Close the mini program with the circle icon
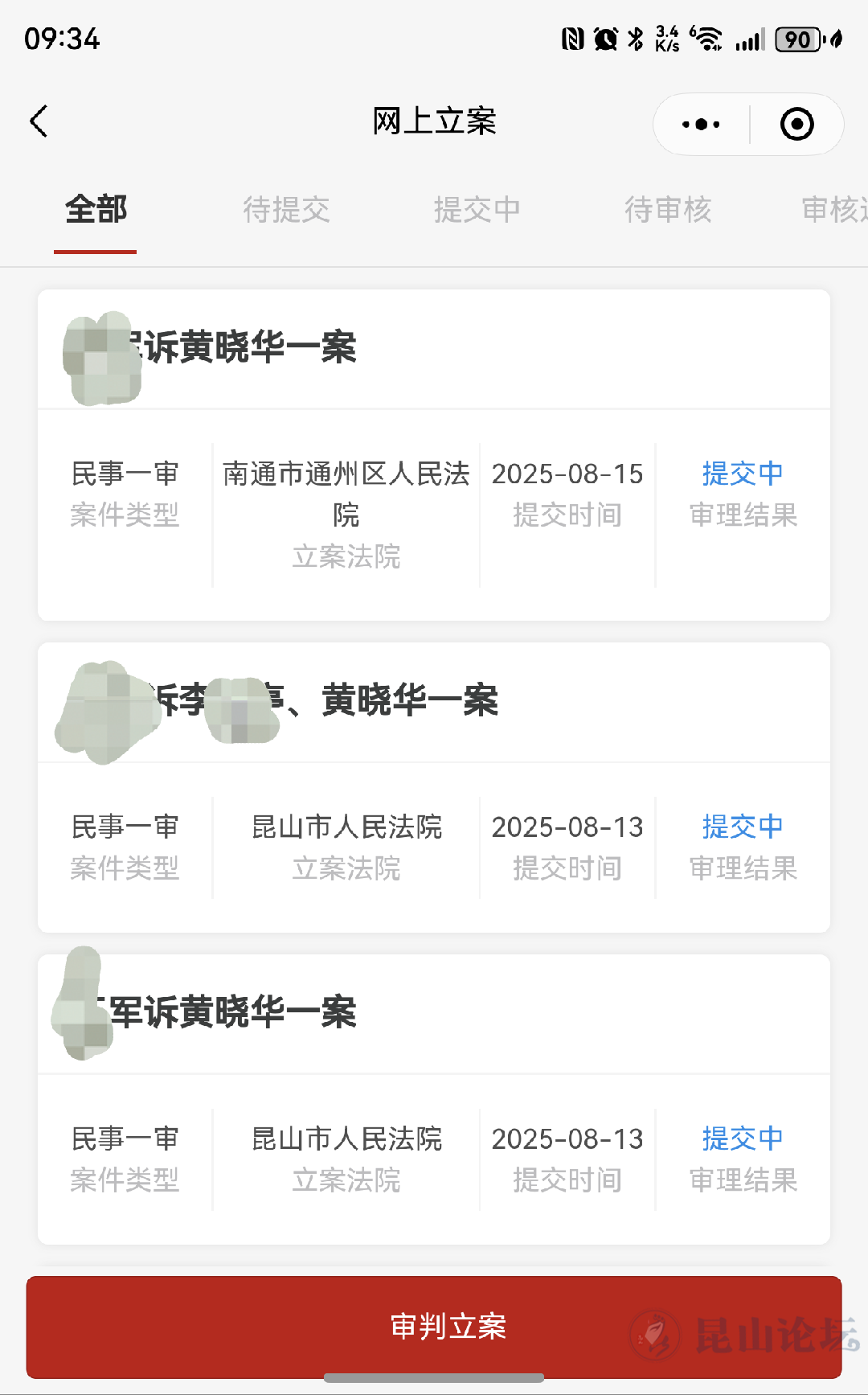 tap(796, 125)
